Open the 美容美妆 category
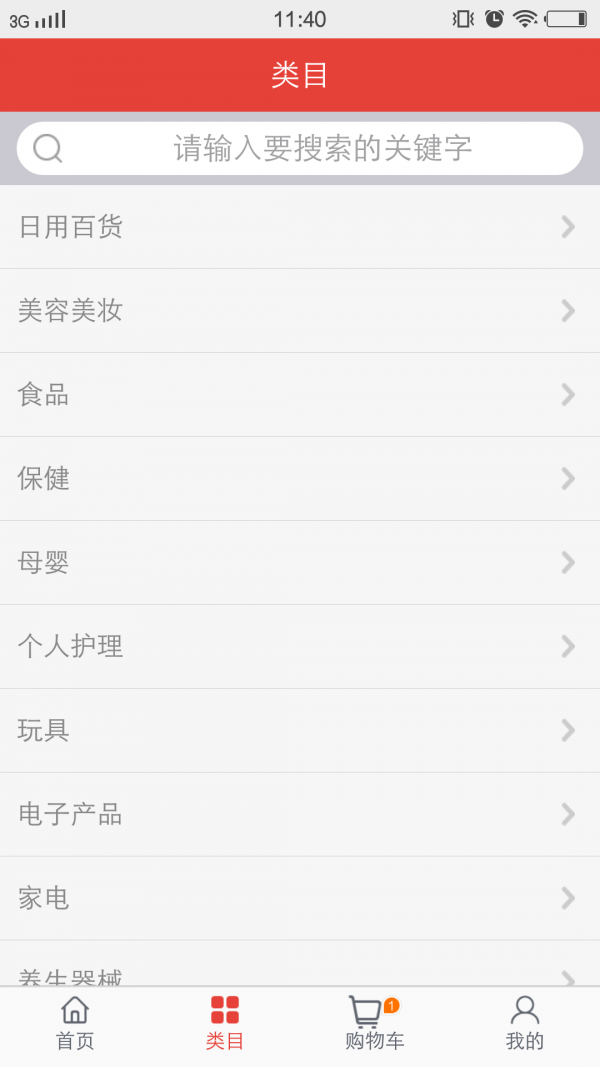 click(x=300, y=311)
